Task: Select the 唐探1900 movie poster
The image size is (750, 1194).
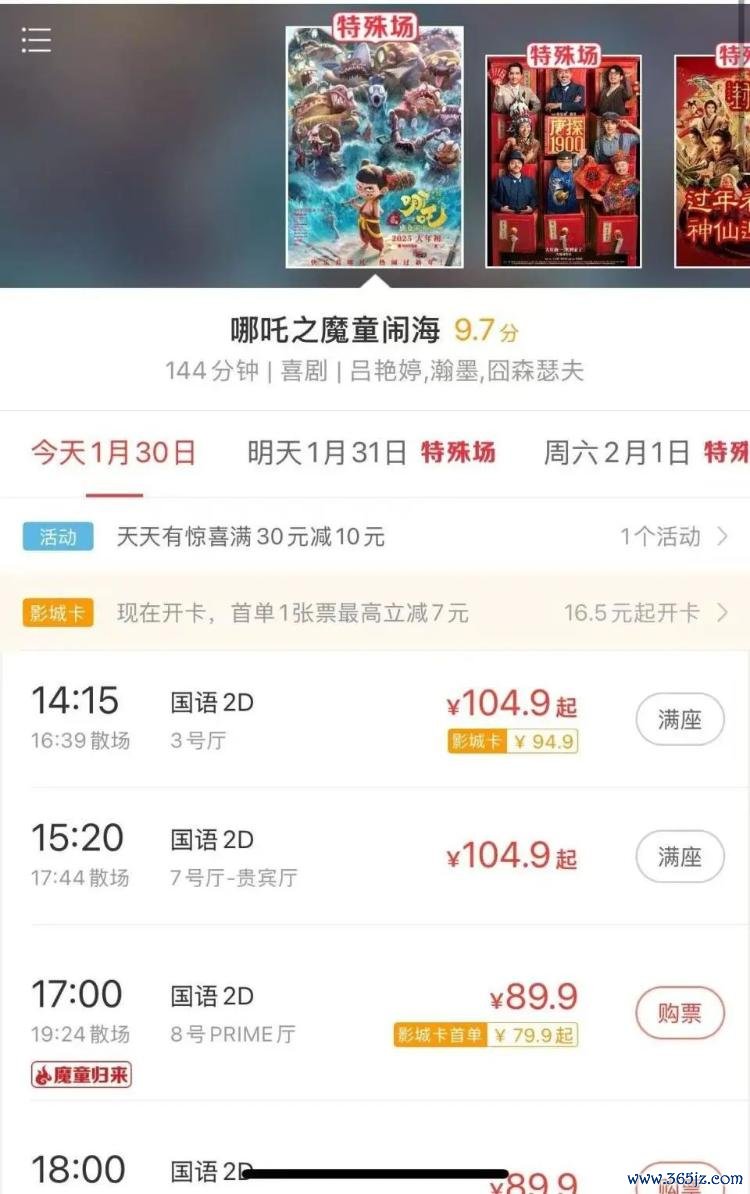Action: [563, 160]
